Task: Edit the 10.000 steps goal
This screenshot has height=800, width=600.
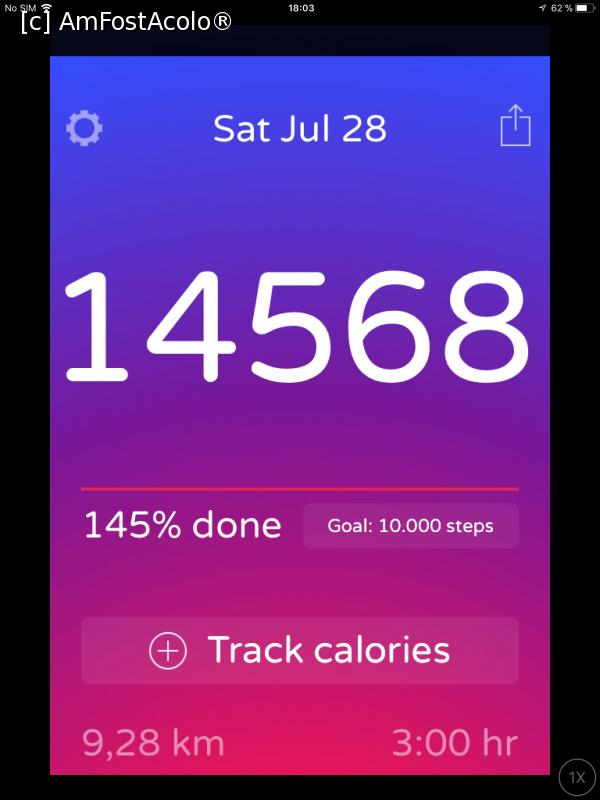Action: tap(411, 526)
